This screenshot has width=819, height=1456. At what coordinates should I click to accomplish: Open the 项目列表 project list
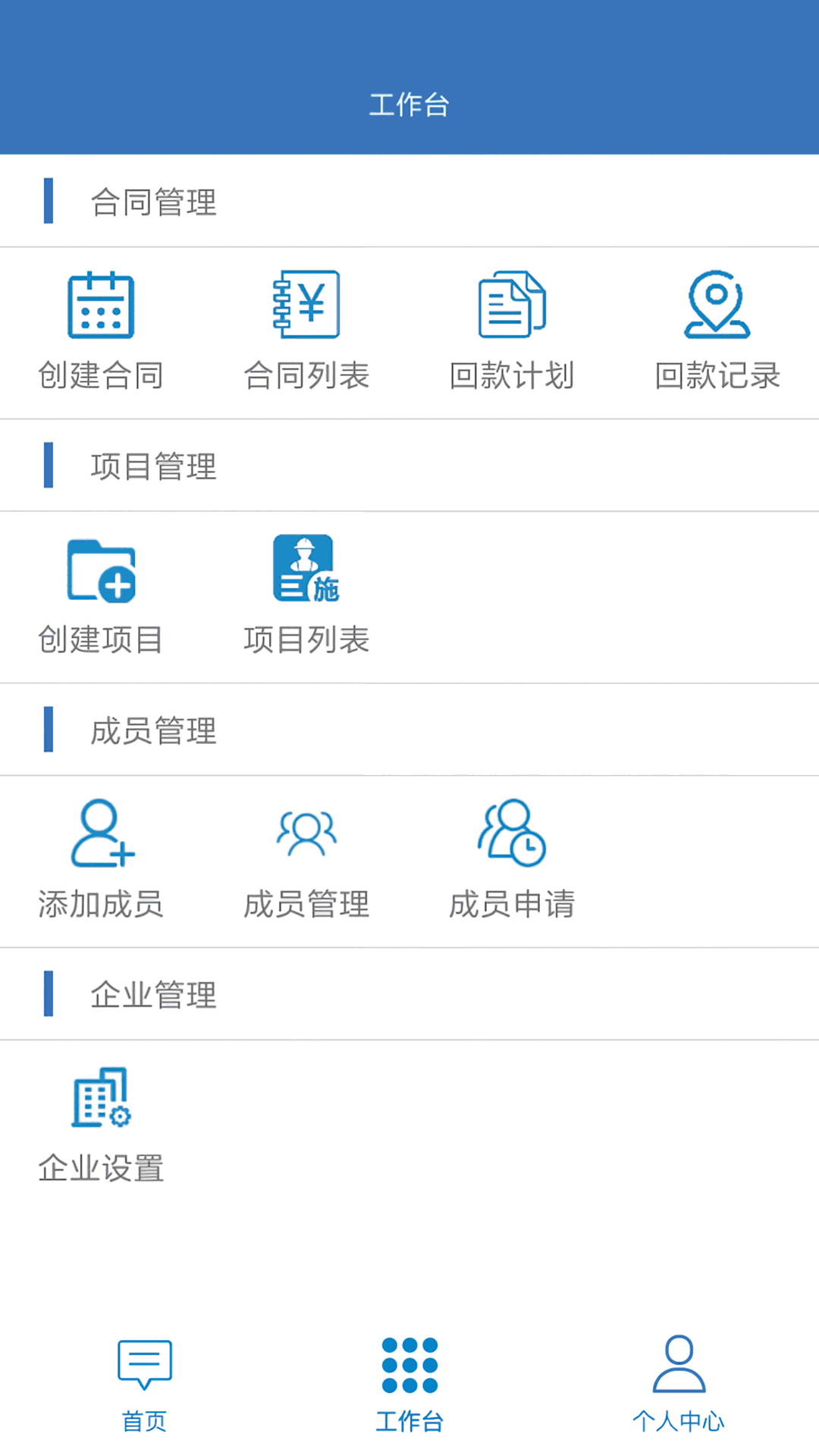tap(306, 595)
